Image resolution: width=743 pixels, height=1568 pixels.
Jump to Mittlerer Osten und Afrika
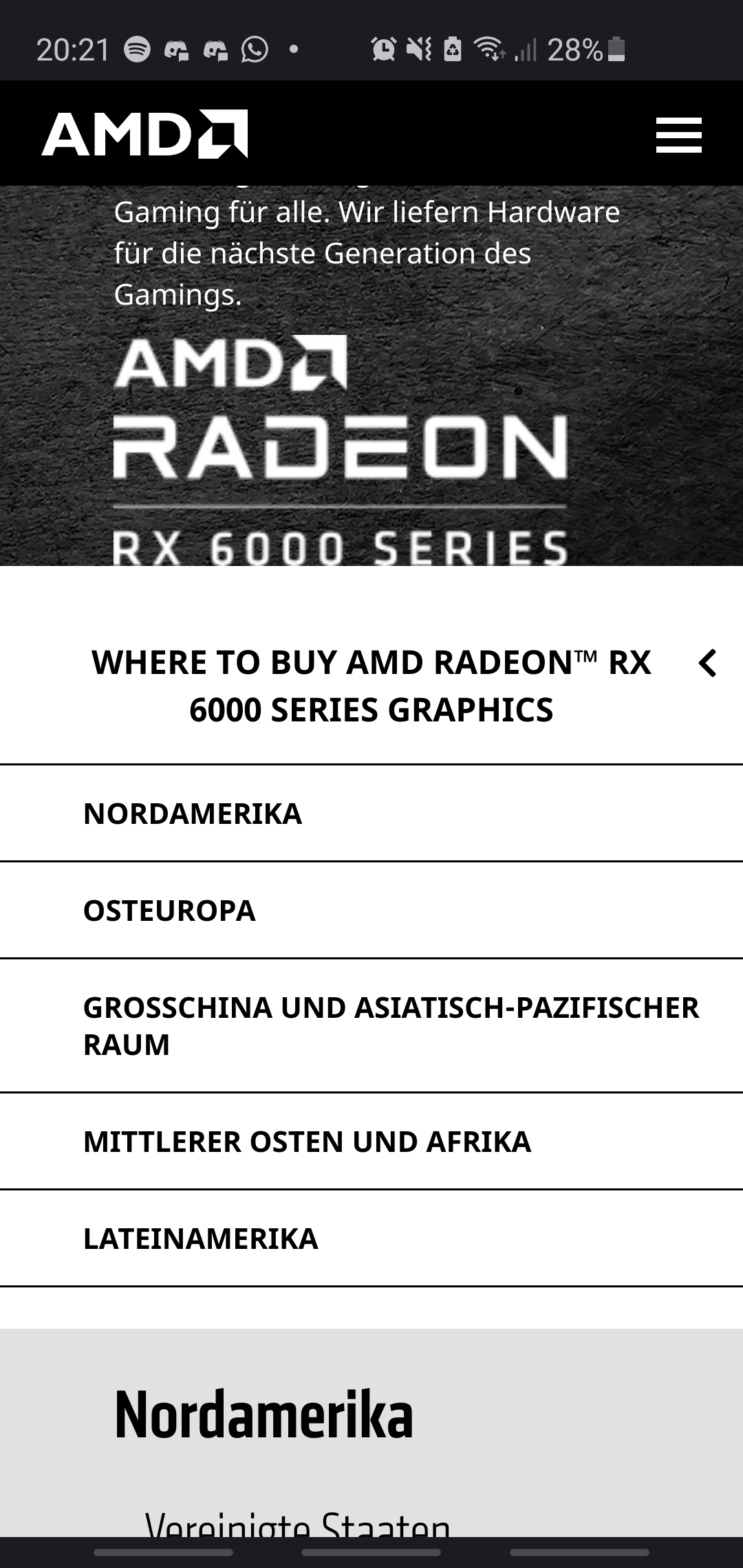pyautogui.click(x=307, y=1142)
